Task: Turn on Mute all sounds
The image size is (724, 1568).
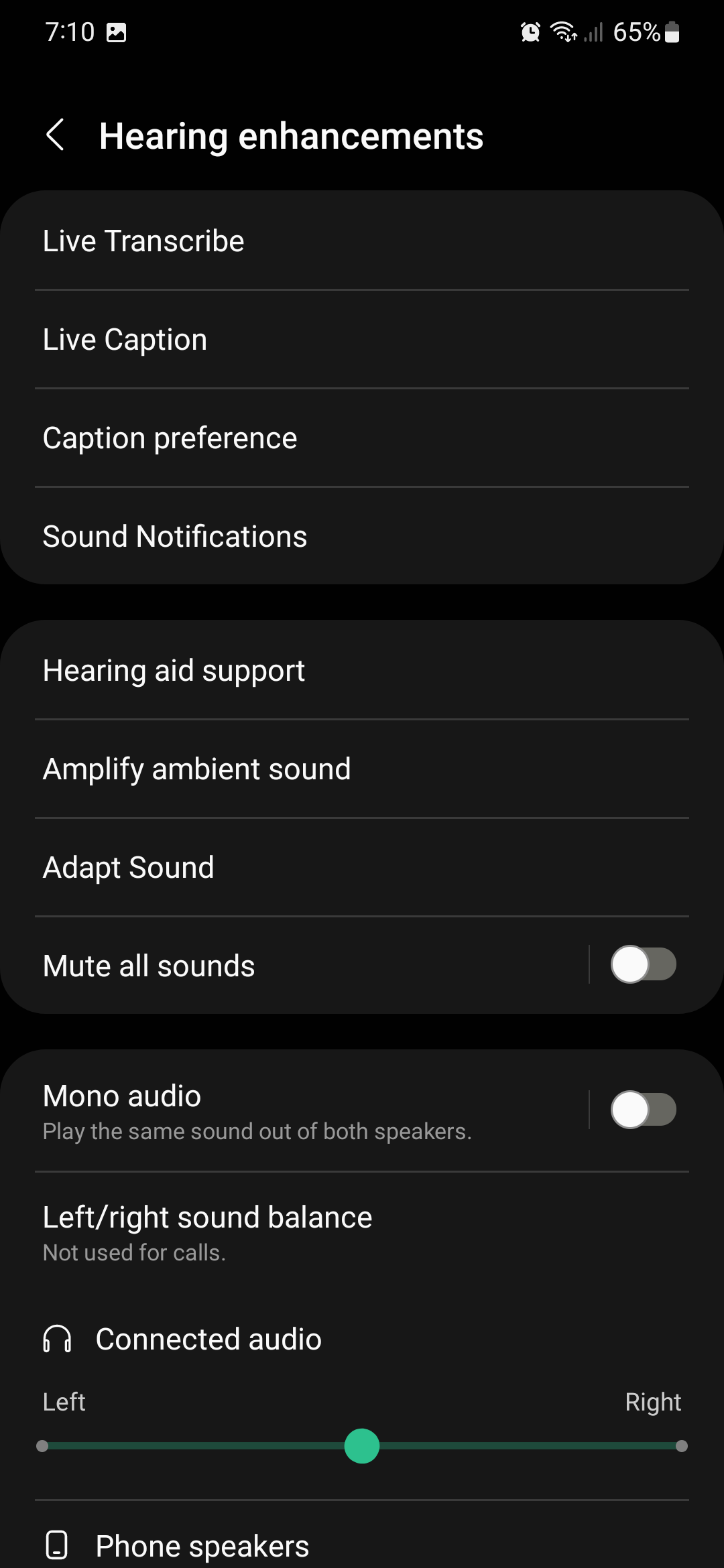Action: click(x=642, y=965)
